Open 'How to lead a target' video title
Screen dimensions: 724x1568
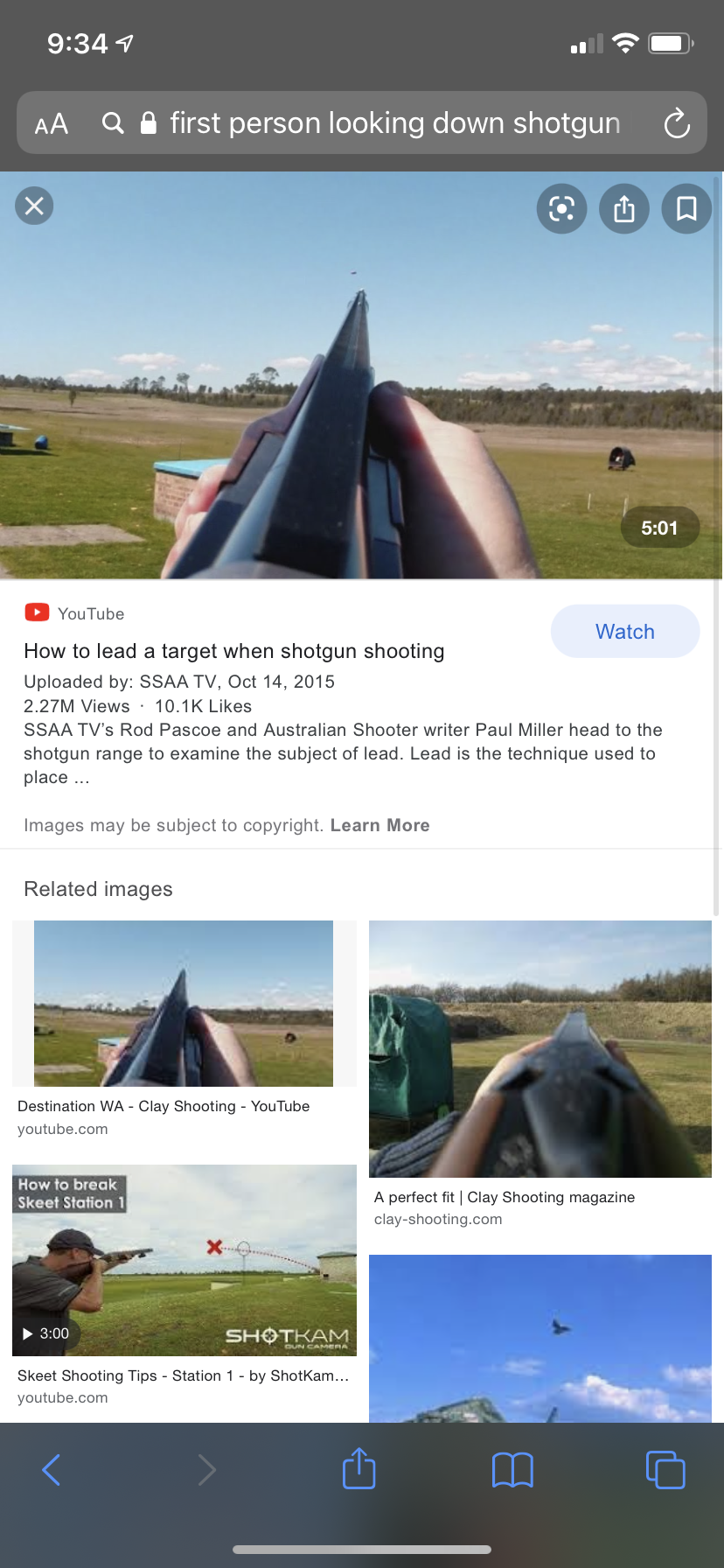coord(234,651)
